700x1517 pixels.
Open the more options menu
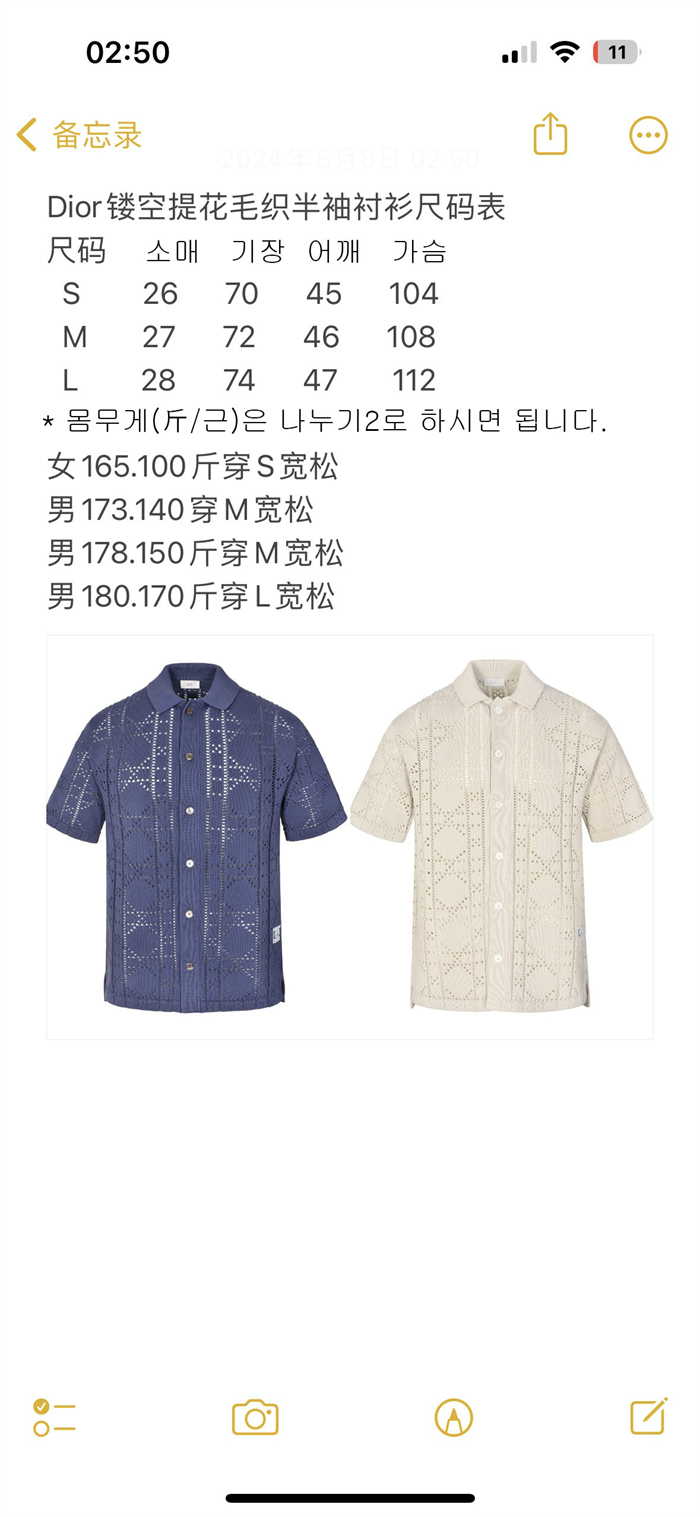point(648,135)
